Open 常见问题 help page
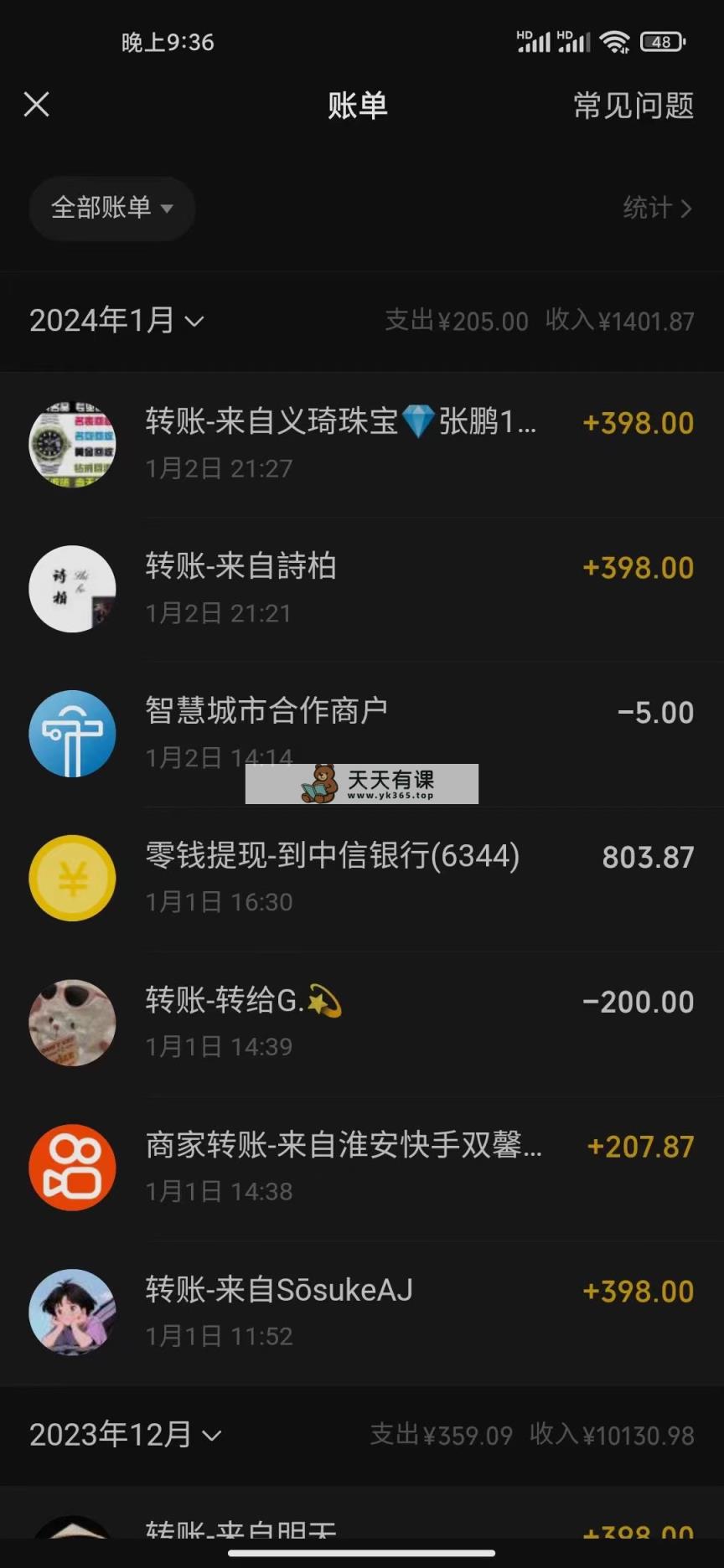The image size is (724, 1568). [633, 106]
